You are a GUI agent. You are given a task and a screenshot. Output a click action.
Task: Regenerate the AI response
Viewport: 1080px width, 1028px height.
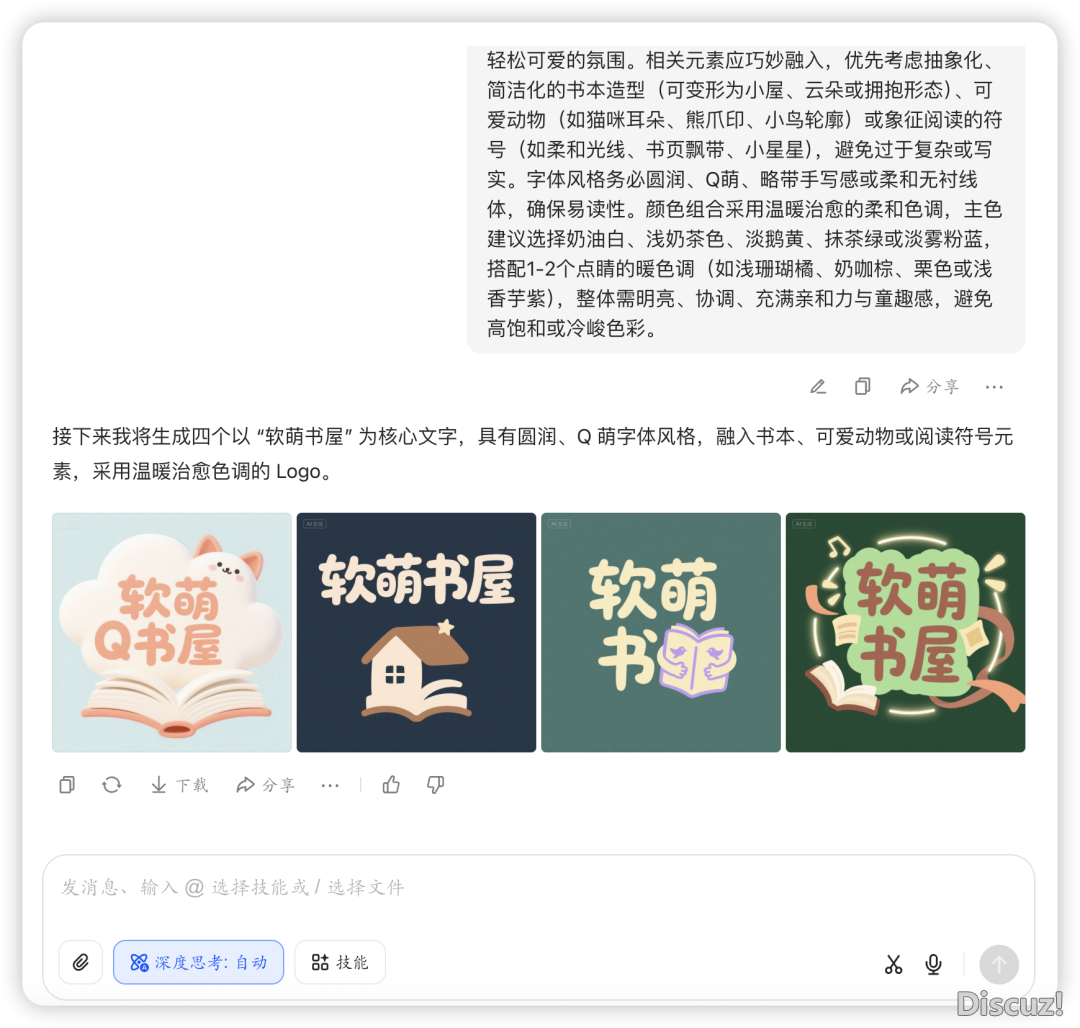click(x=112, y=785)
